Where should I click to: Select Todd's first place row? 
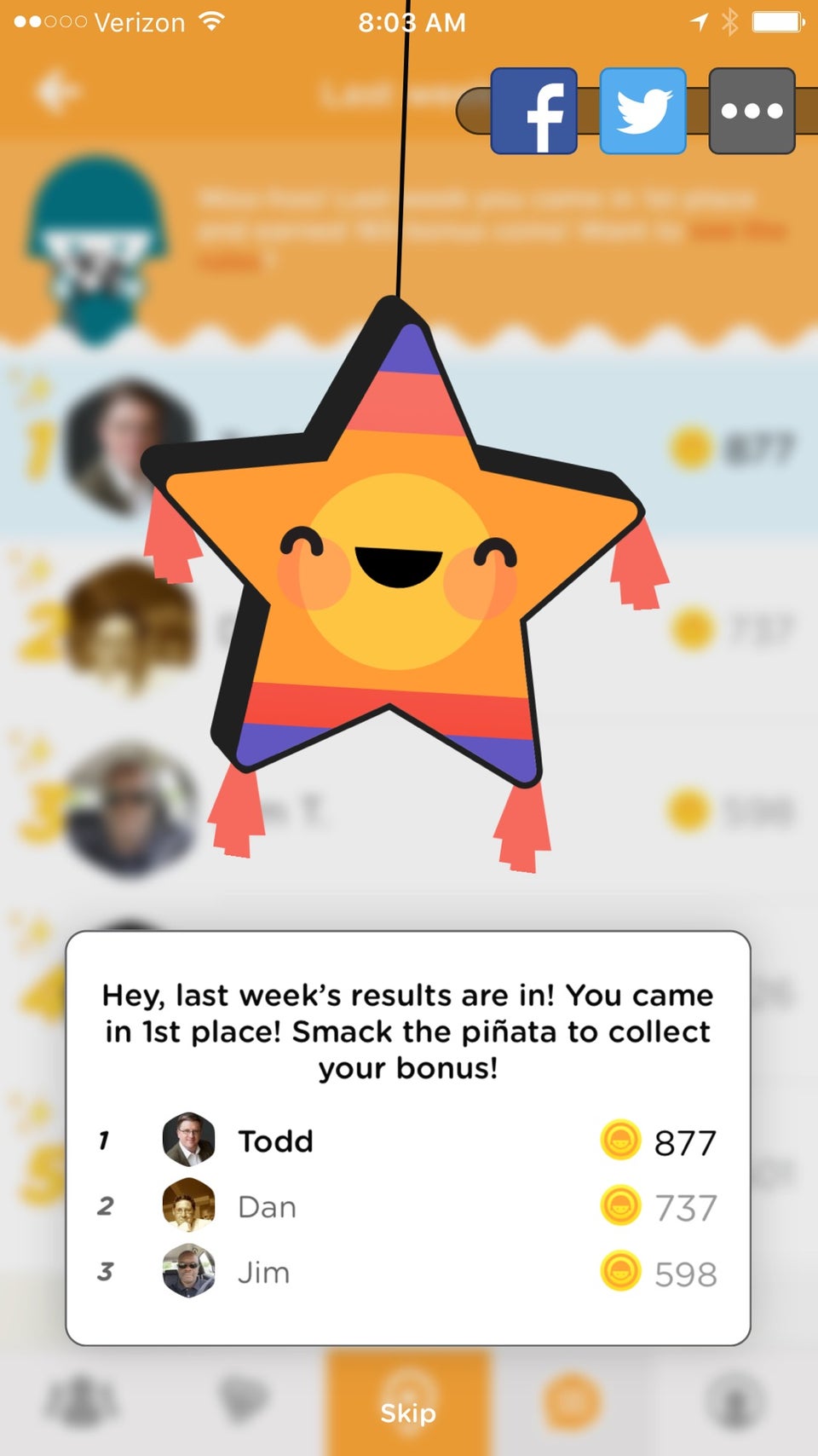point(276,1141)
